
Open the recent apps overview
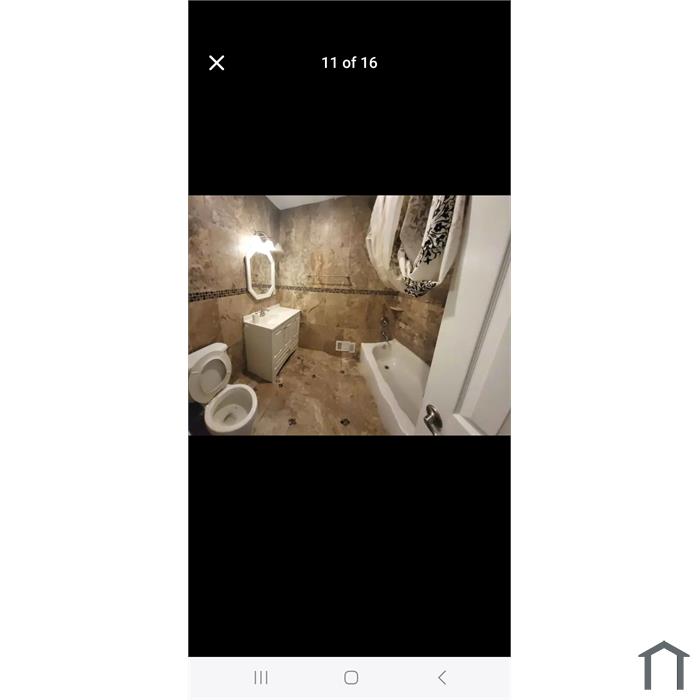click(261, 677)
